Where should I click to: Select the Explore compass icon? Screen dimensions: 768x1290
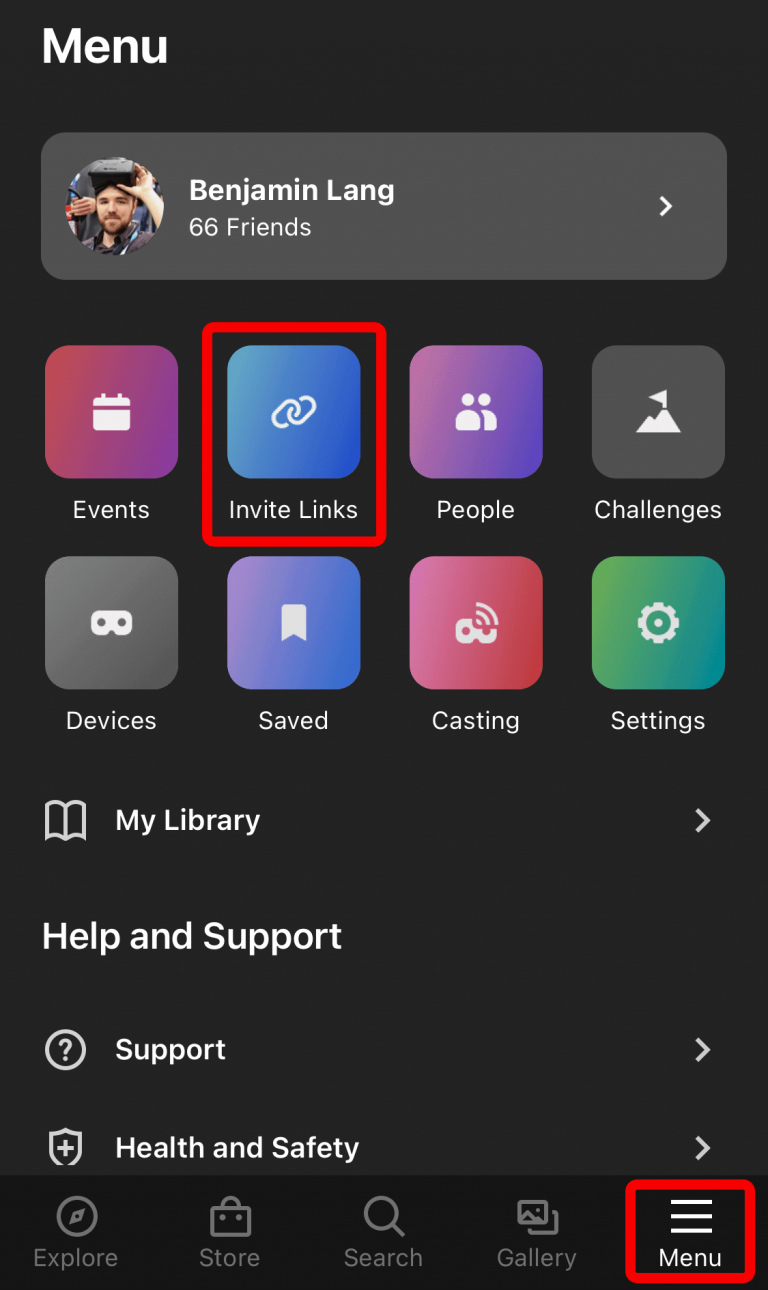click(x=75, y=1217)
